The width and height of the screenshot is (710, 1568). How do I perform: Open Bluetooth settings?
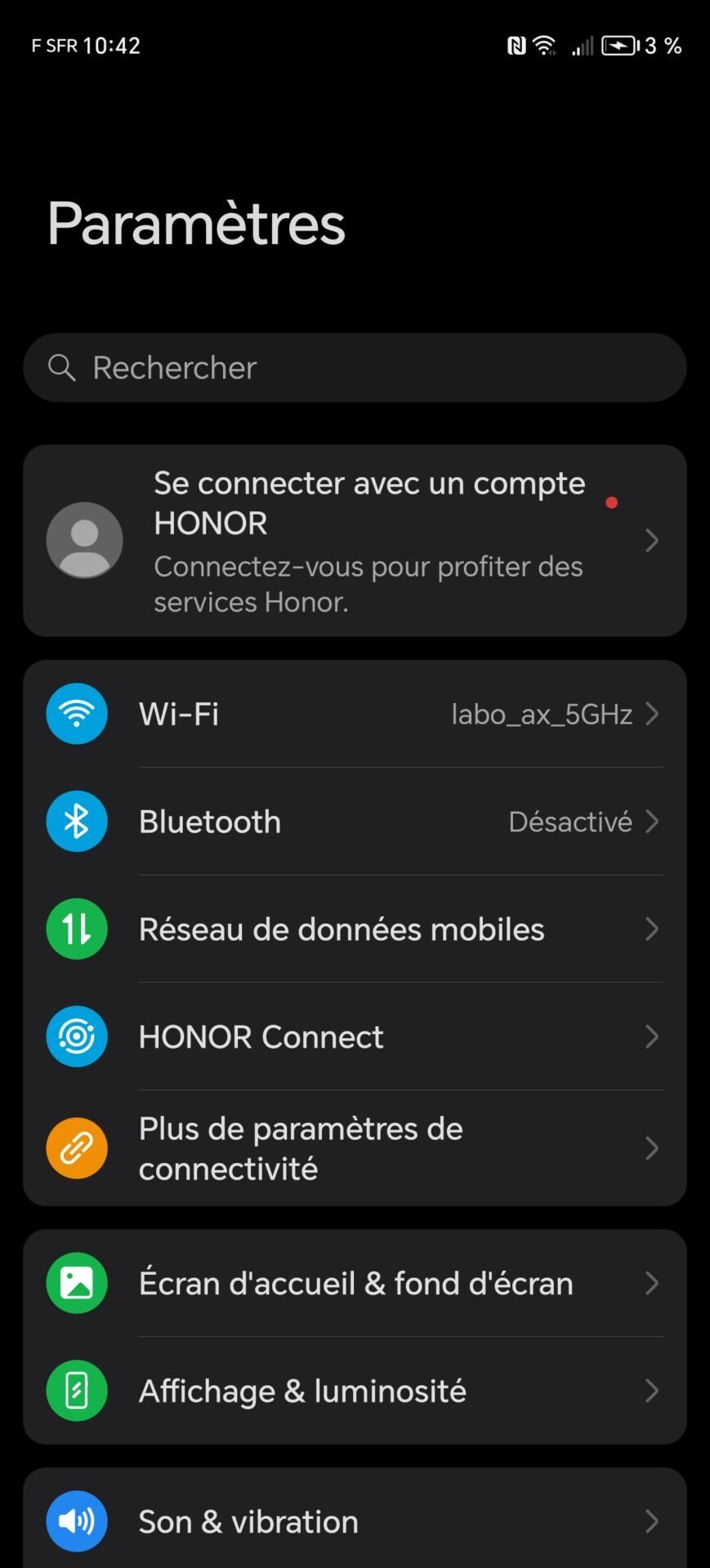point(355,822)
